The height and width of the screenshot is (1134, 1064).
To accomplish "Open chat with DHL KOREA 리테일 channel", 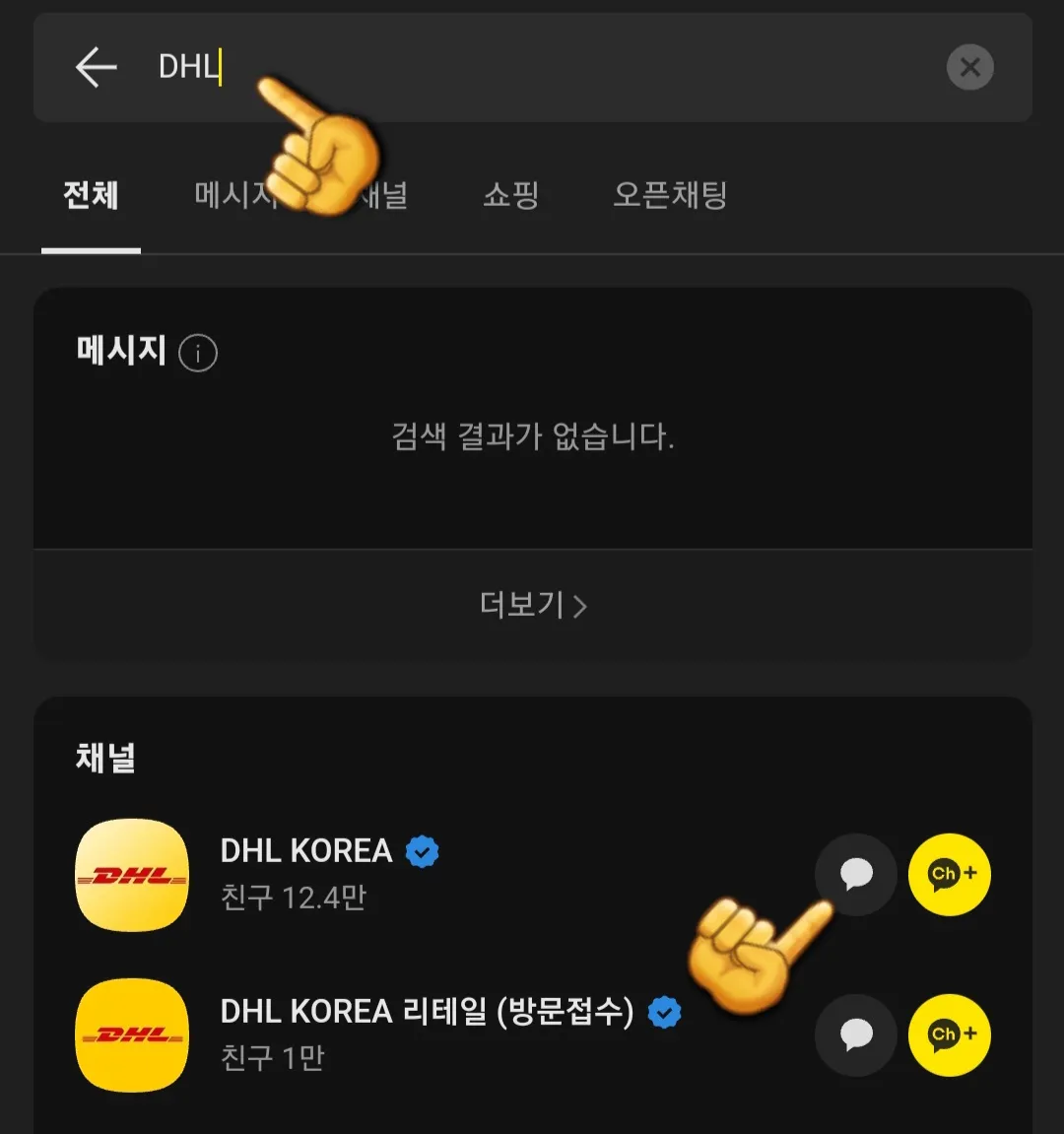I will click(x=855, y=1035).
